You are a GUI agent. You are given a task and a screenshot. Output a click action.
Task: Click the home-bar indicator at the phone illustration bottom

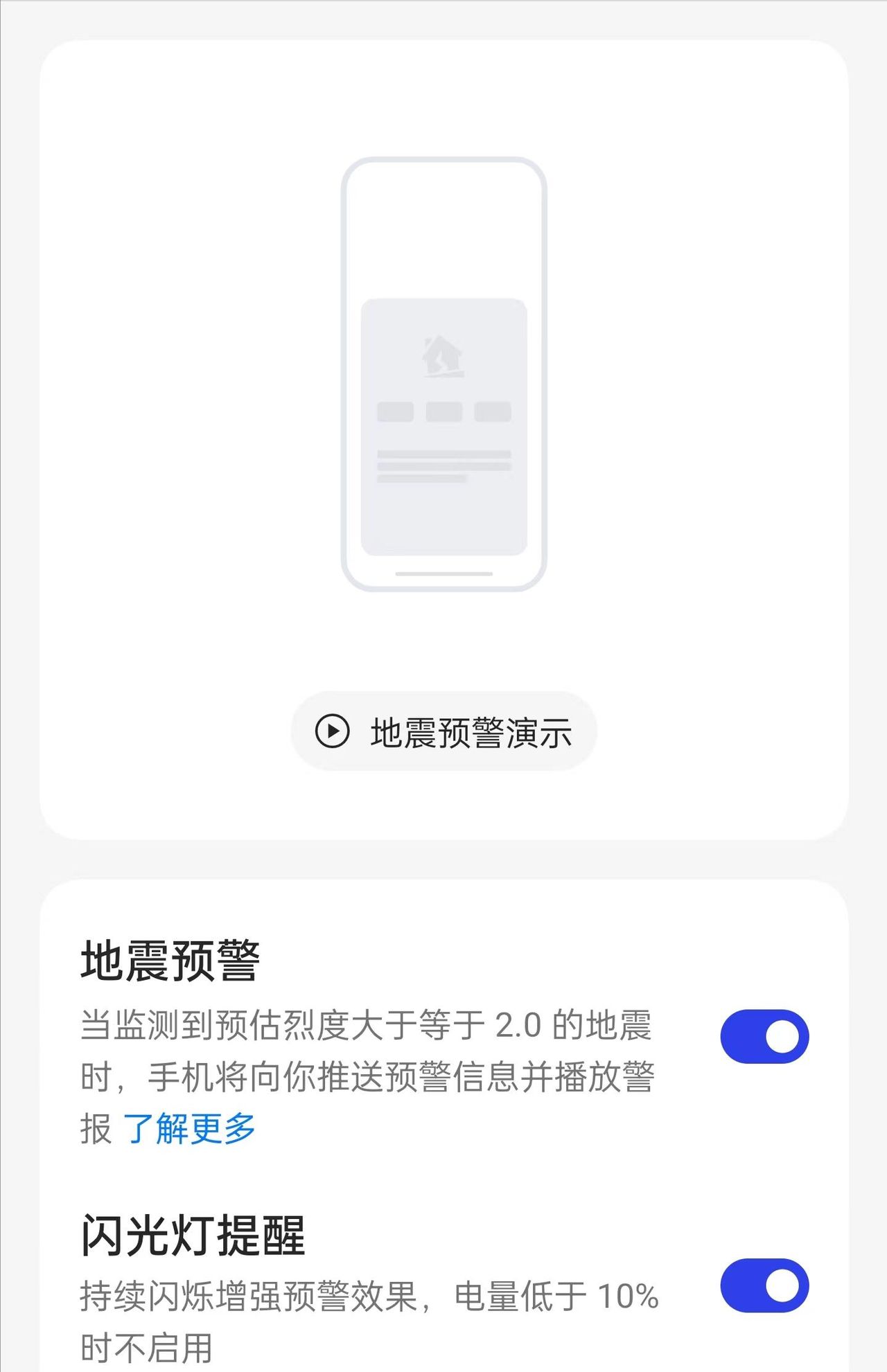click(446, 572)
